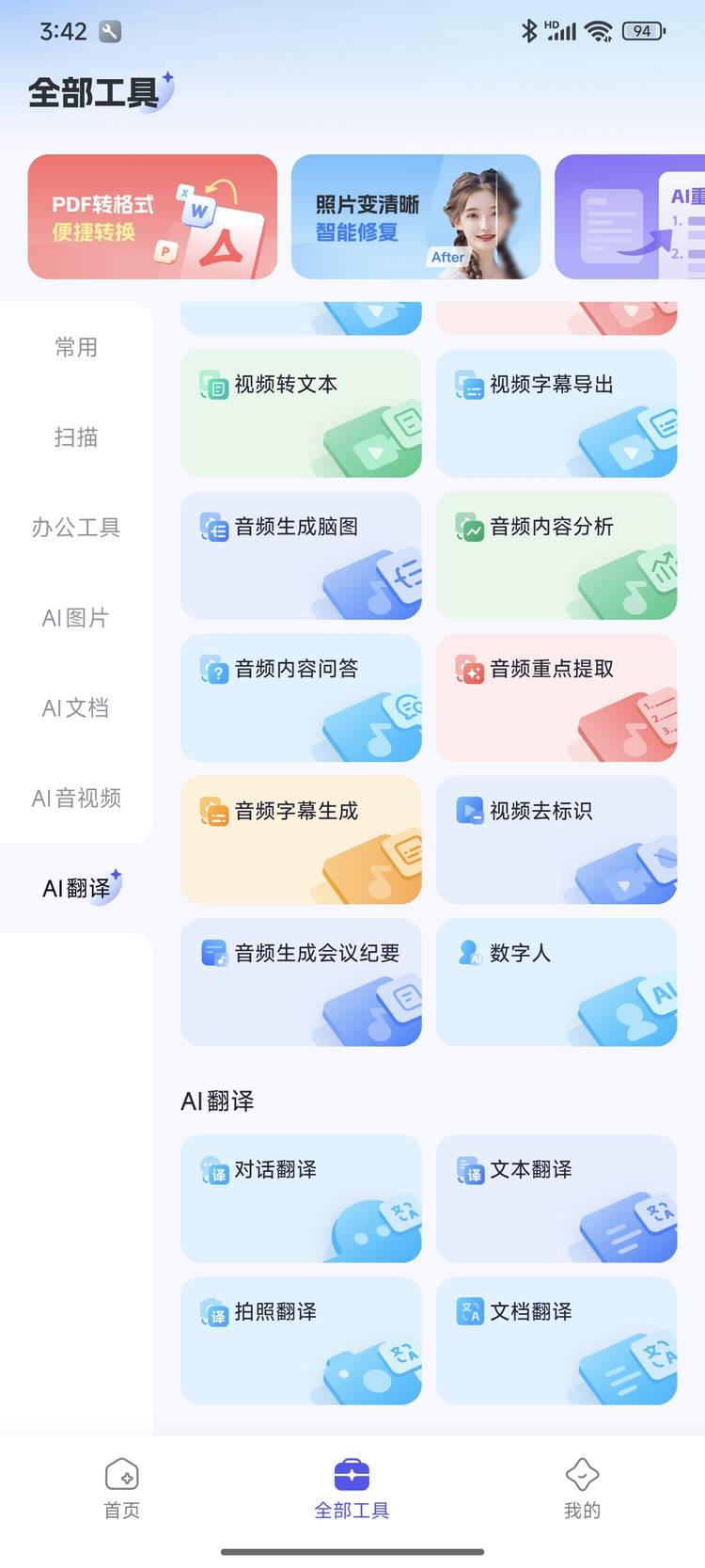
Task: Open the 视频转文本 tool
Action: [x=301, y=414]
